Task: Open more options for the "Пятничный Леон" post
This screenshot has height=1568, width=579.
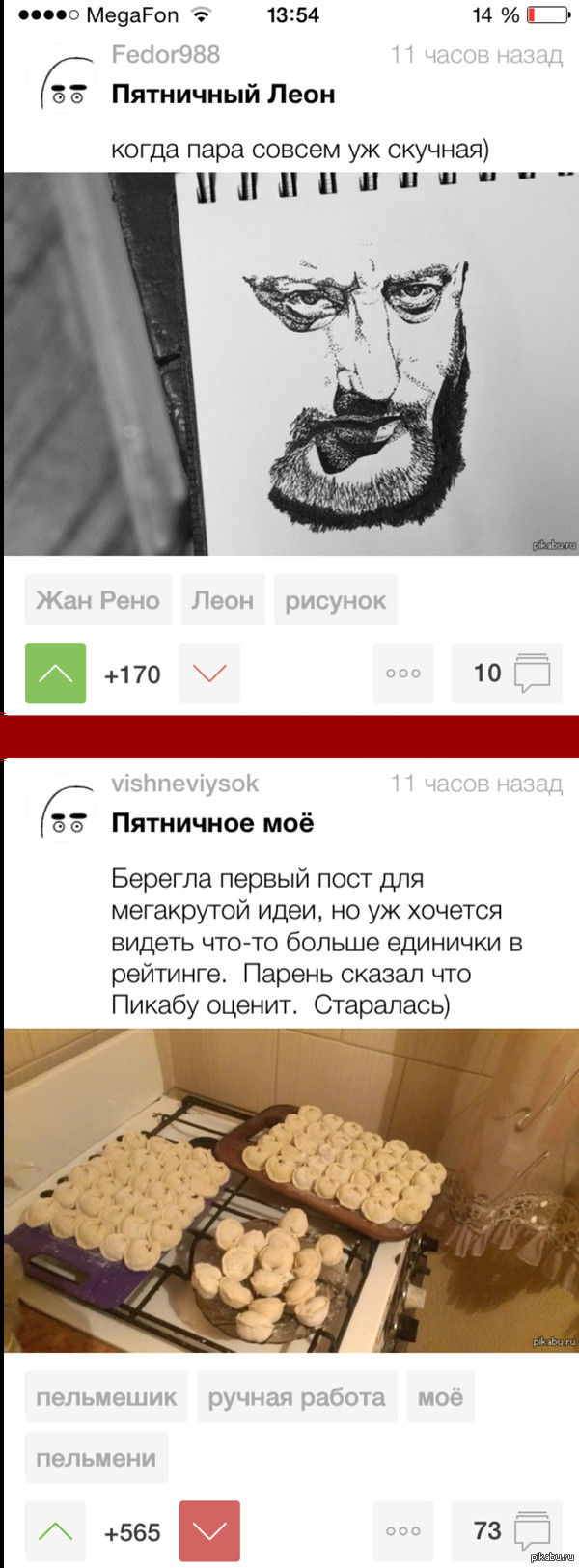Action: click(403, 673)
